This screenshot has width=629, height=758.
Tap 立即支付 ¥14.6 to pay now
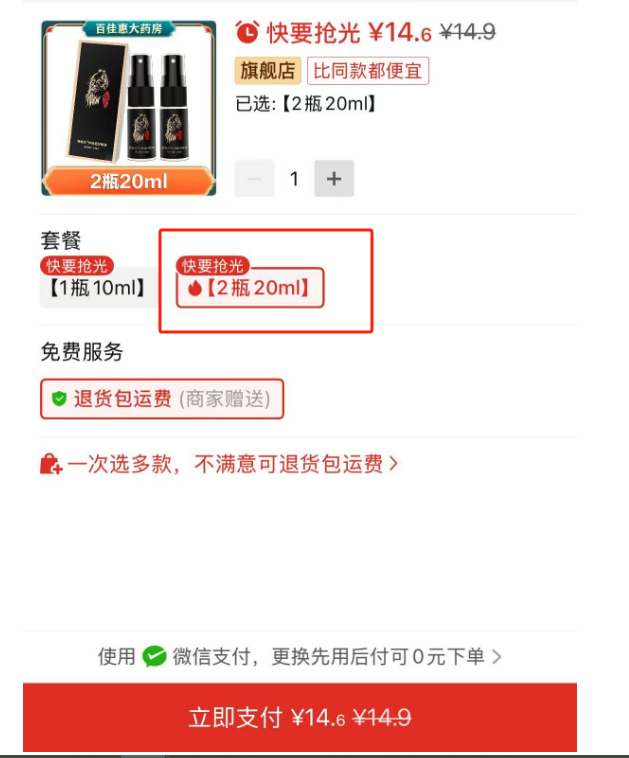click(x=300, y=717)
